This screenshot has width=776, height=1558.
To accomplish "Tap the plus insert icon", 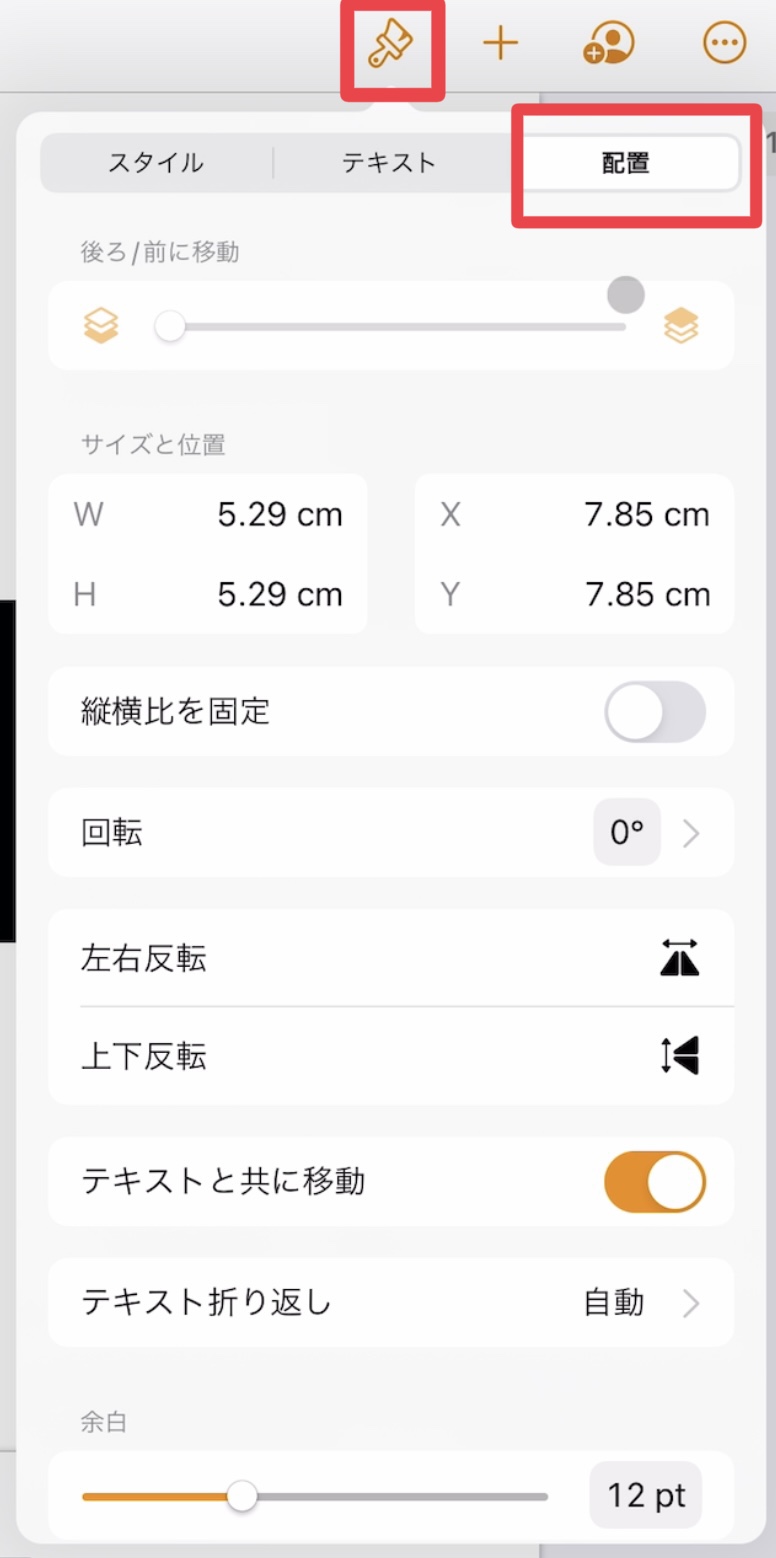I will tap(500, 43).
